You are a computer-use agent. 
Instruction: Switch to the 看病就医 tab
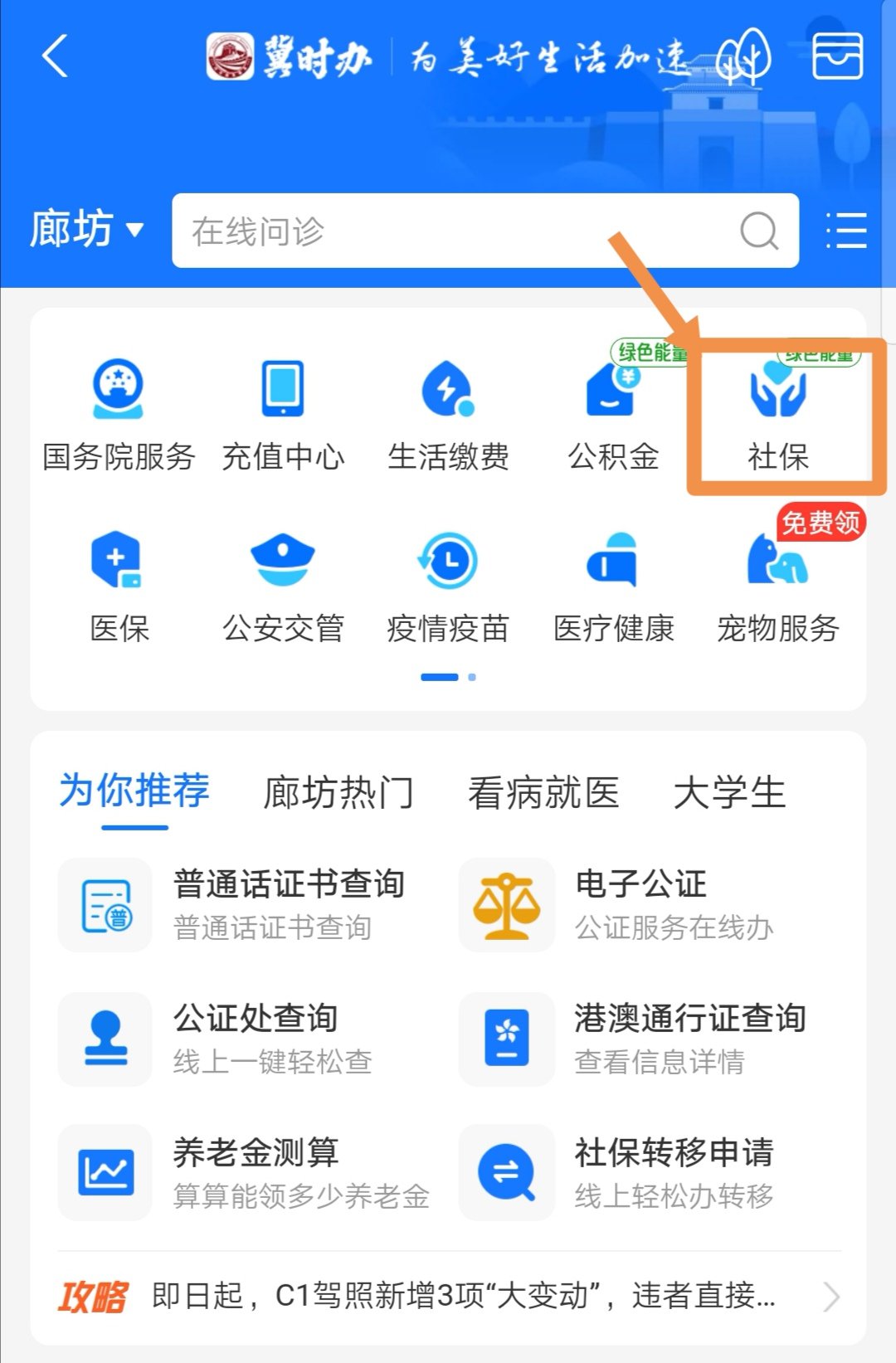coord(543,792)
